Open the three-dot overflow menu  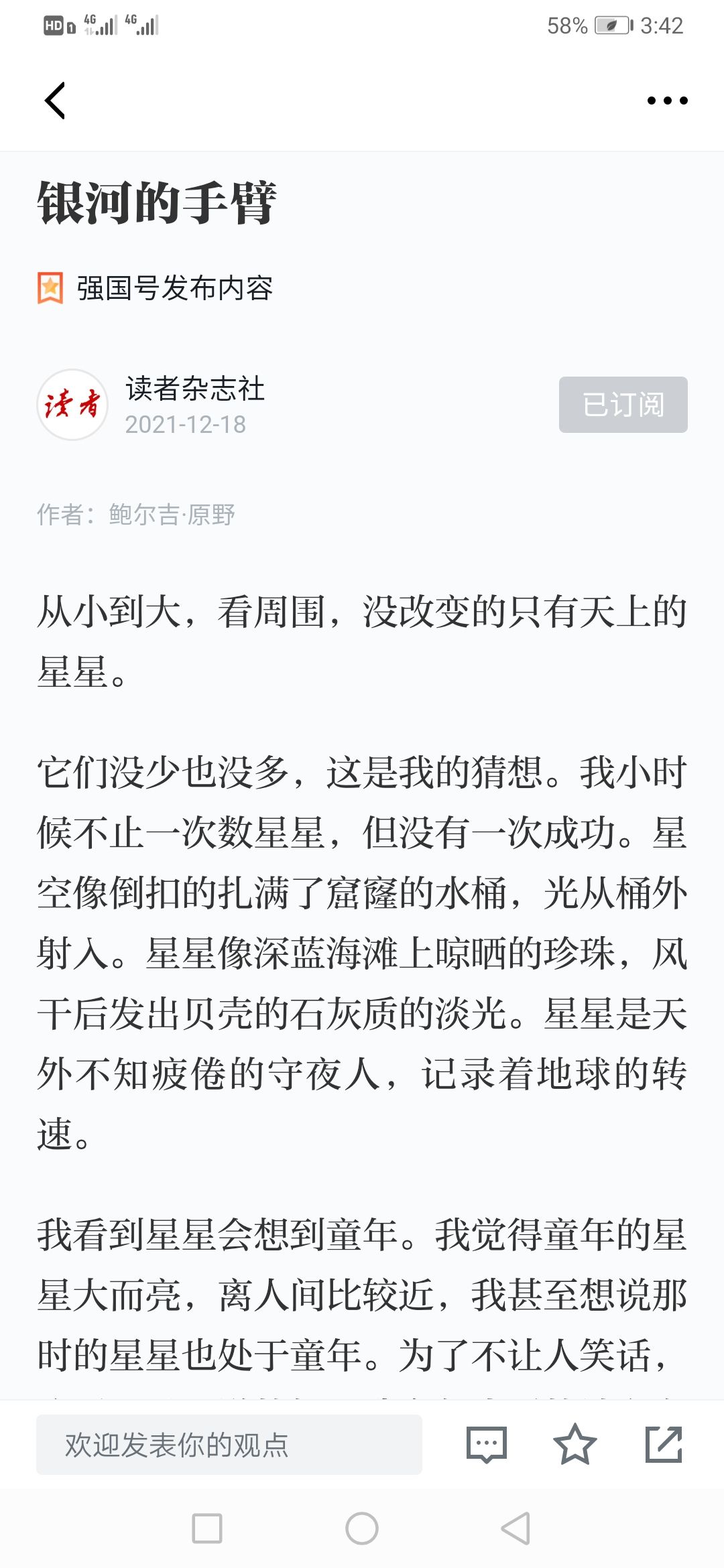pyautogui.click(x=667, y=101)
